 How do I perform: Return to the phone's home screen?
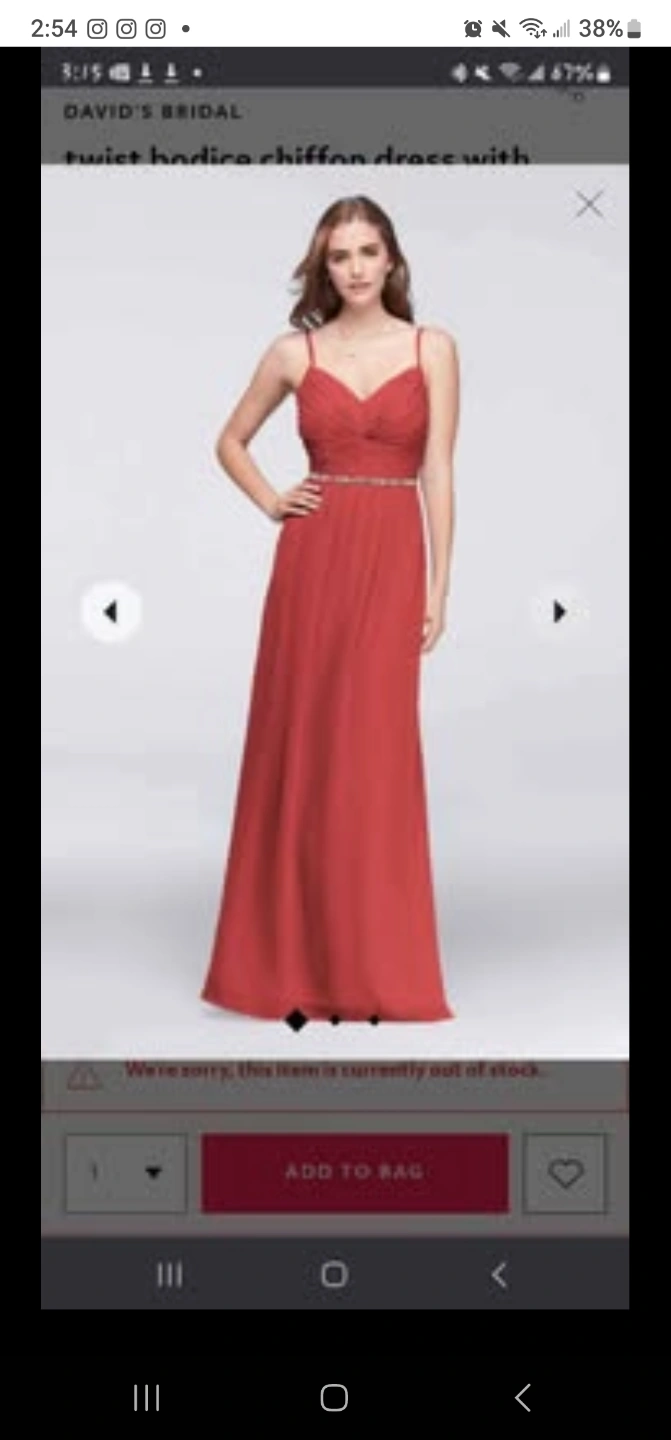(x=334, y=1397)
